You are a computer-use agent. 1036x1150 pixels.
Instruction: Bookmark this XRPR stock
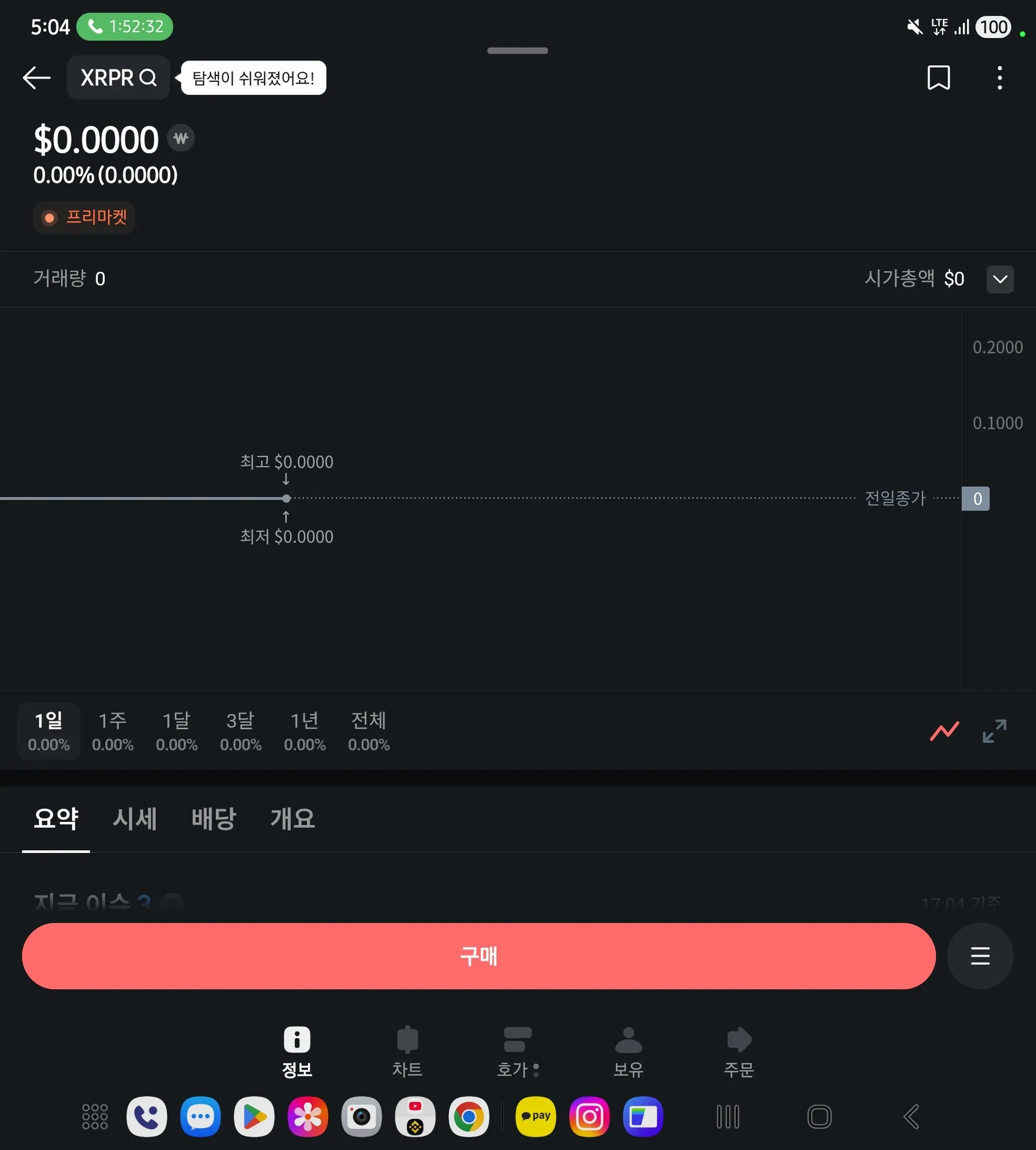938,78
